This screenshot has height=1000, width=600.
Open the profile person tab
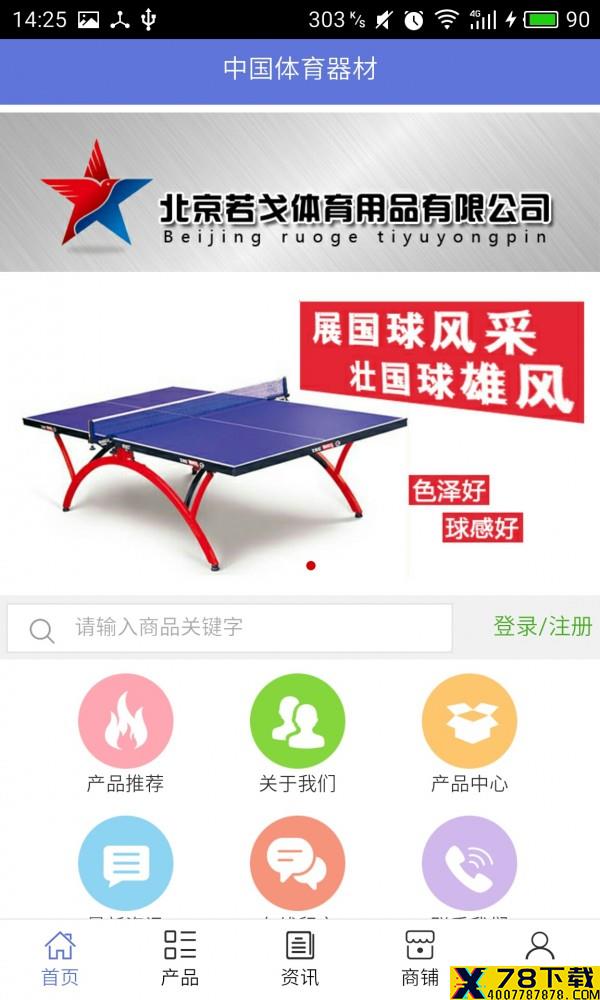click(539, 946)
